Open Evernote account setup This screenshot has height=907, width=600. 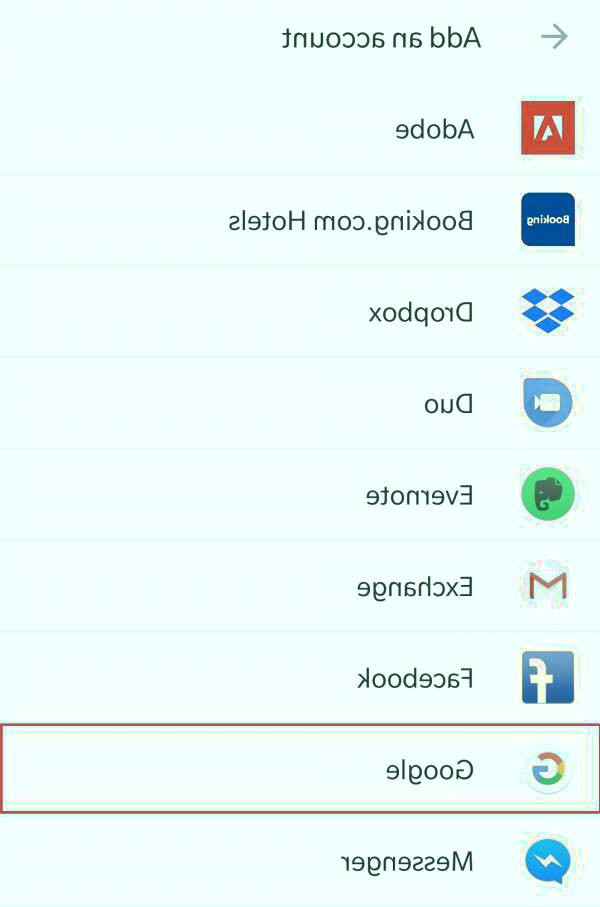(418, 495)
